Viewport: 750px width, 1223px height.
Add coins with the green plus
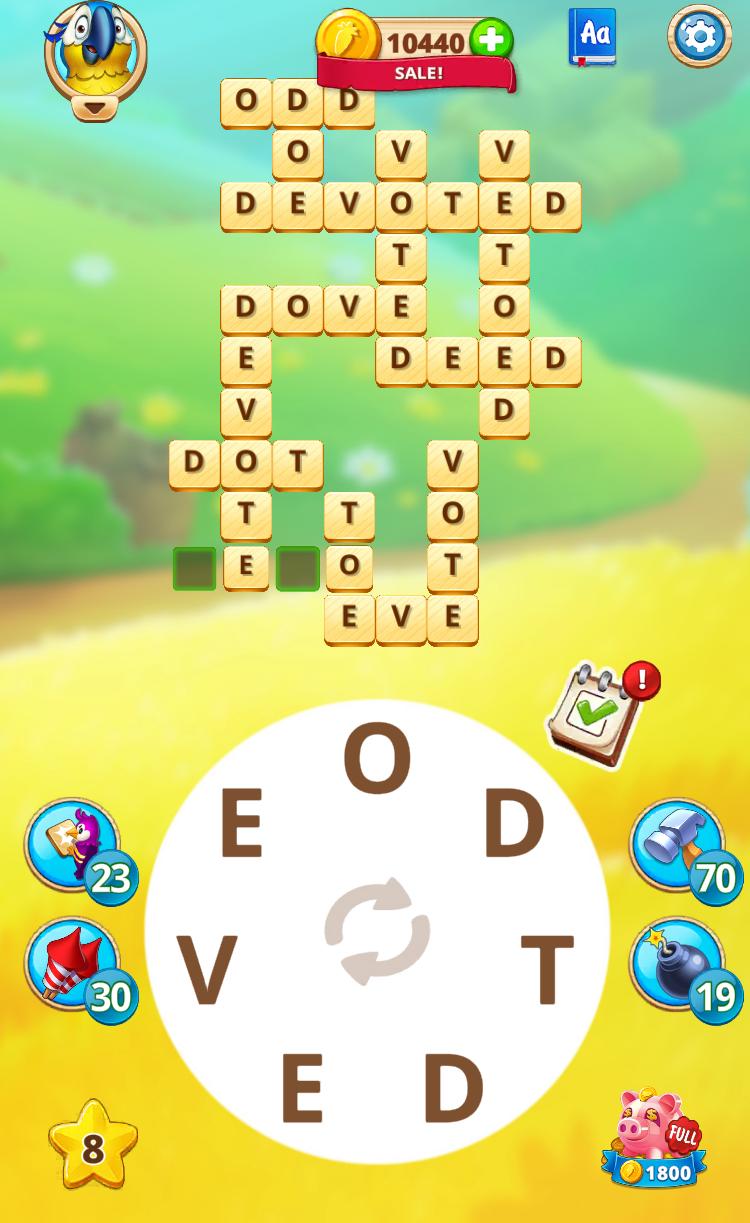point(490,41)
